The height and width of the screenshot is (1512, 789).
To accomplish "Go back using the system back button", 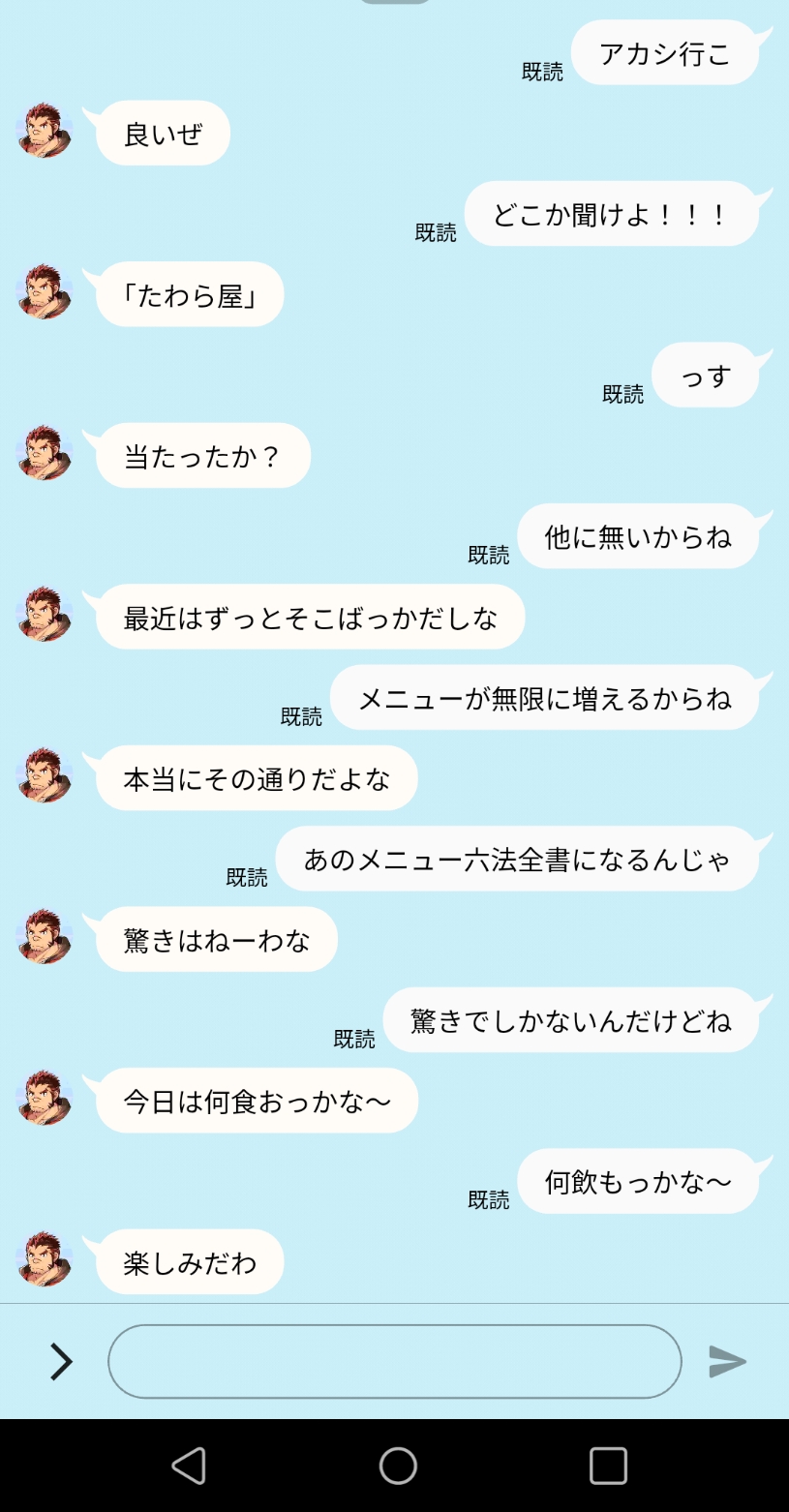I will click(x=189, y=1466).
